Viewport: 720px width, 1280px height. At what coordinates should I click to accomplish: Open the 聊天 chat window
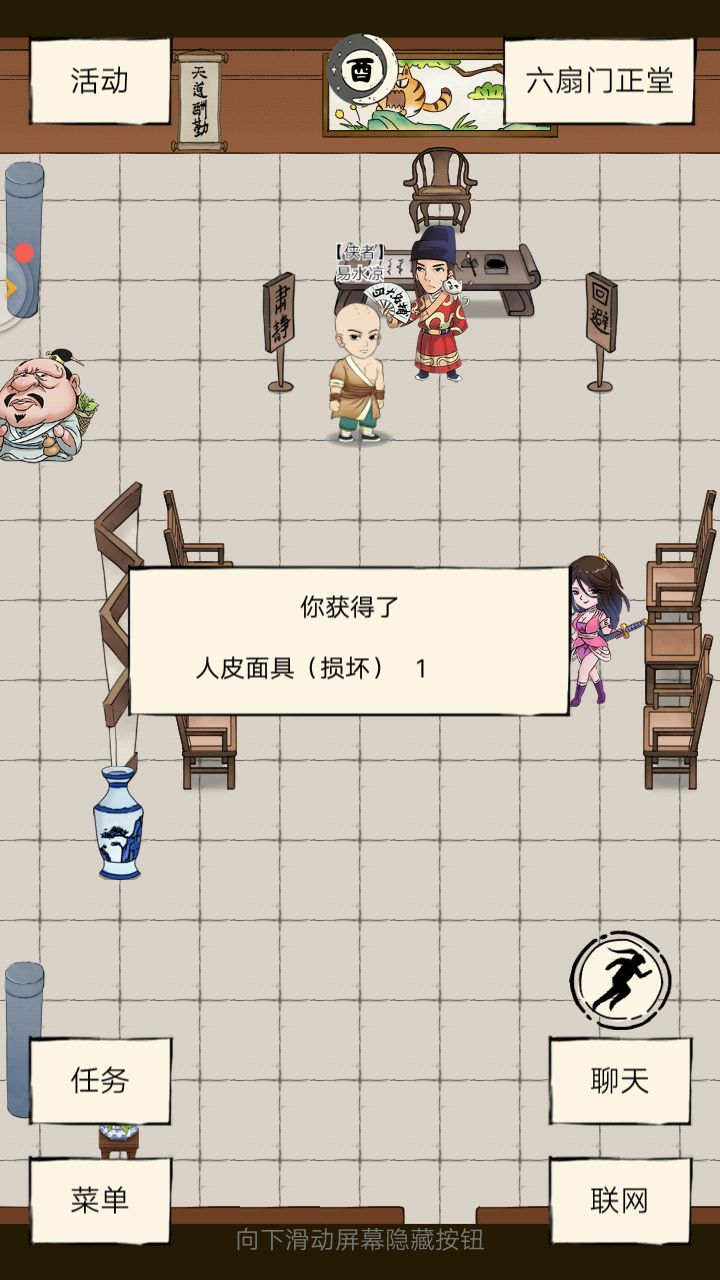[618, 1079]
